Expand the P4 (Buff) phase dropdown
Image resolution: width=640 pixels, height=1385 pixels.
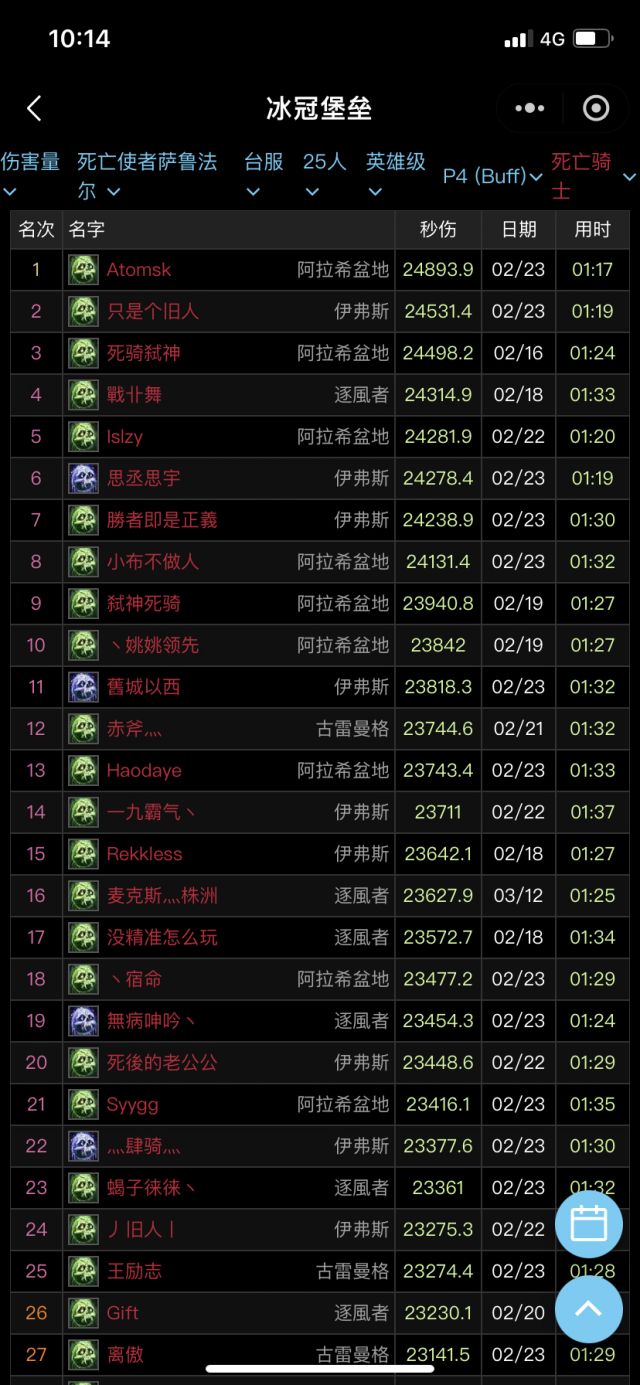coord(492,176)
